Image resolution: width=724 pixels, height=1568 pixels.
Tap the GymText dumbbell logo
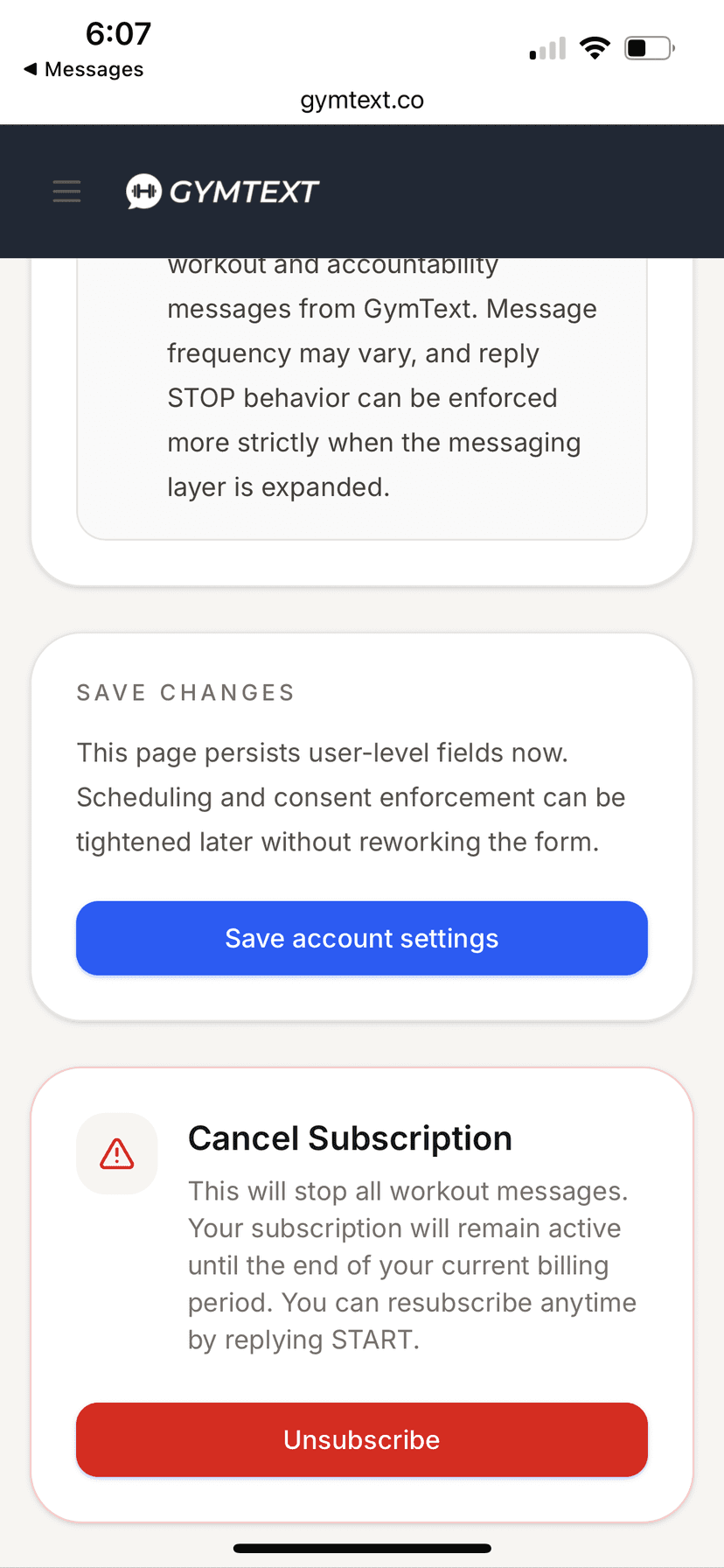click(143, 191)
